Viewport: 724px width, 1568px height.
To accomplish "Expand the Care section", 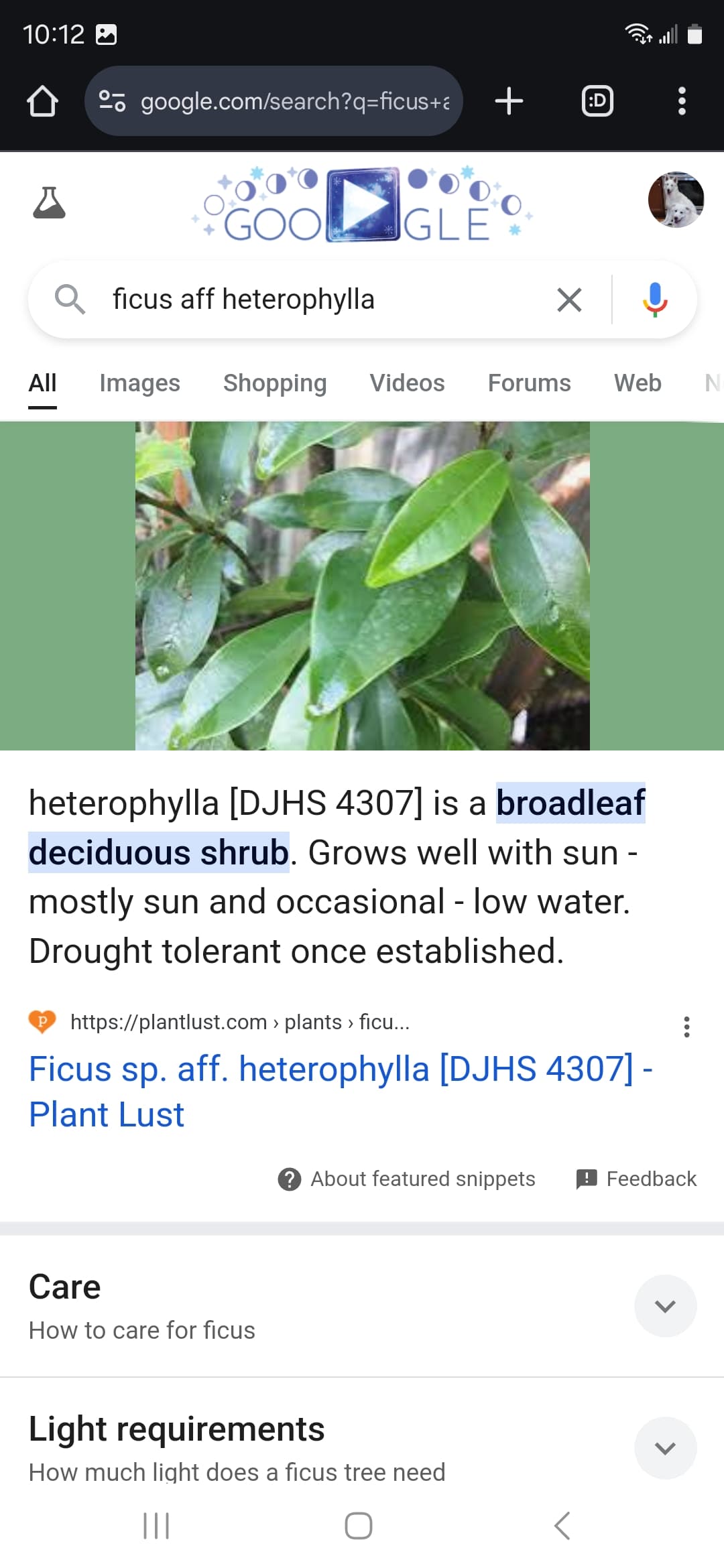I will click(665, 1306).
